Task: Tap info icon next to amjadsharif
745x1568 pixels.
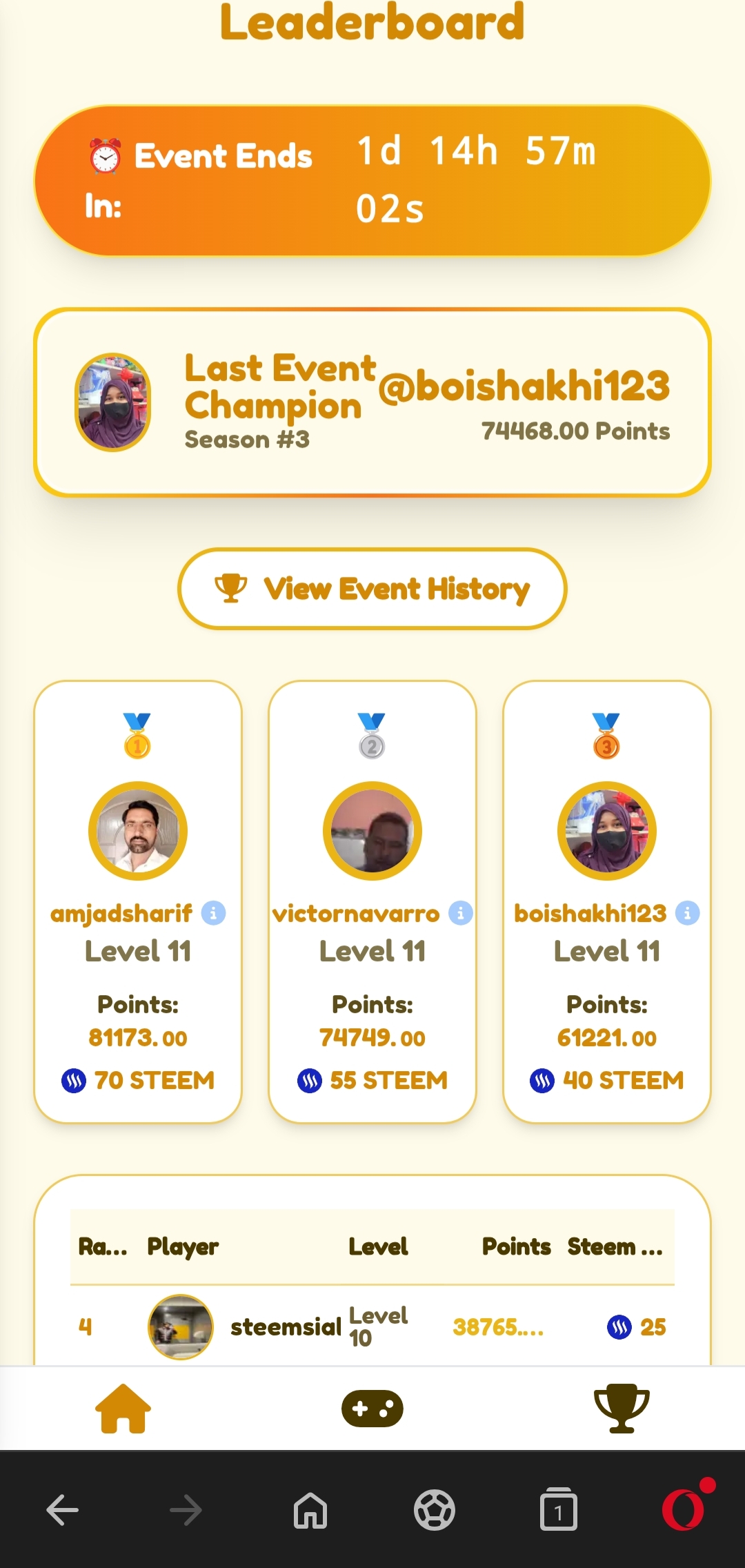Action: [x=213, y=913]
